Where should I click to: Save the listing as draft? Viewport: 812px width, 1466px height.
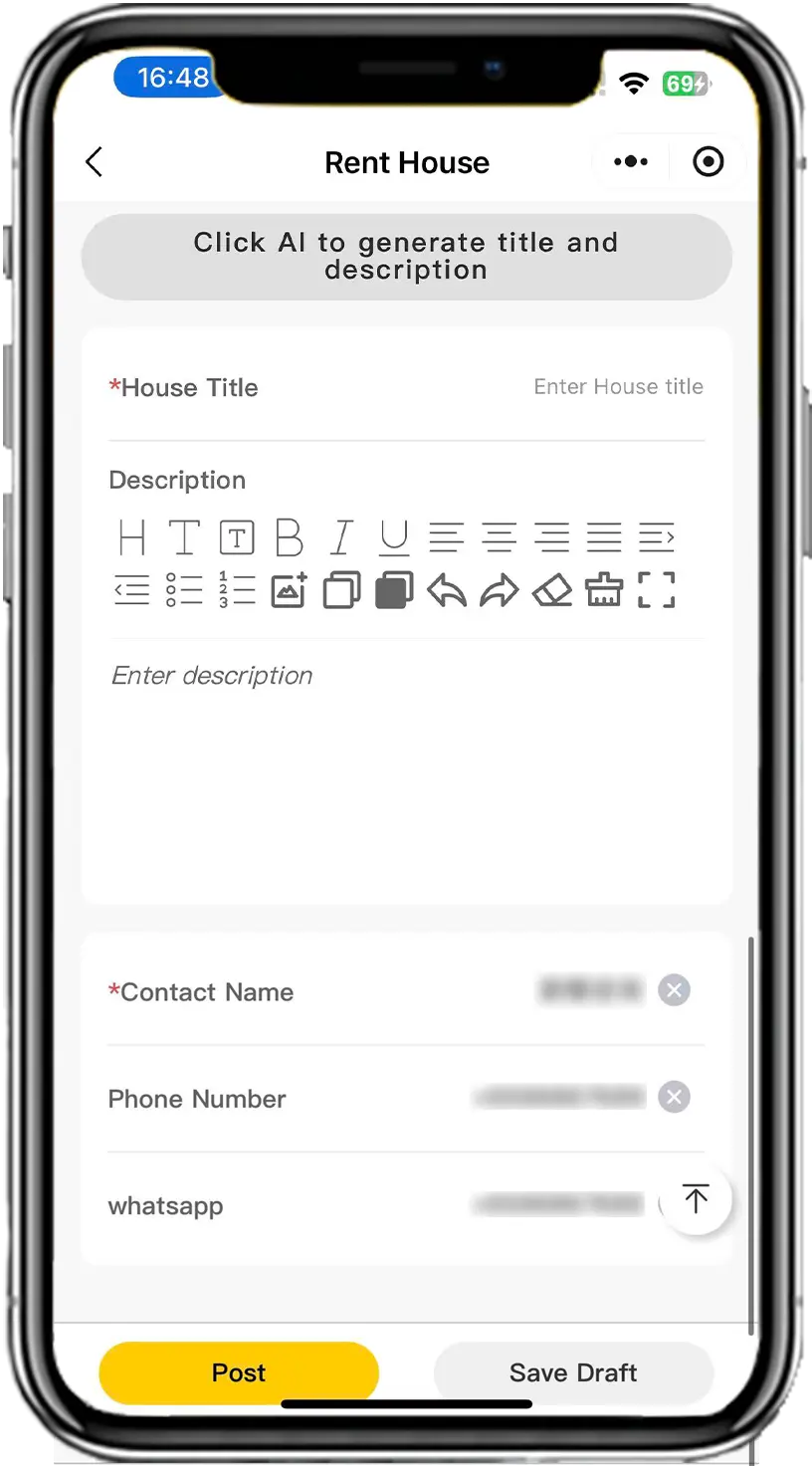point(573,1373)
